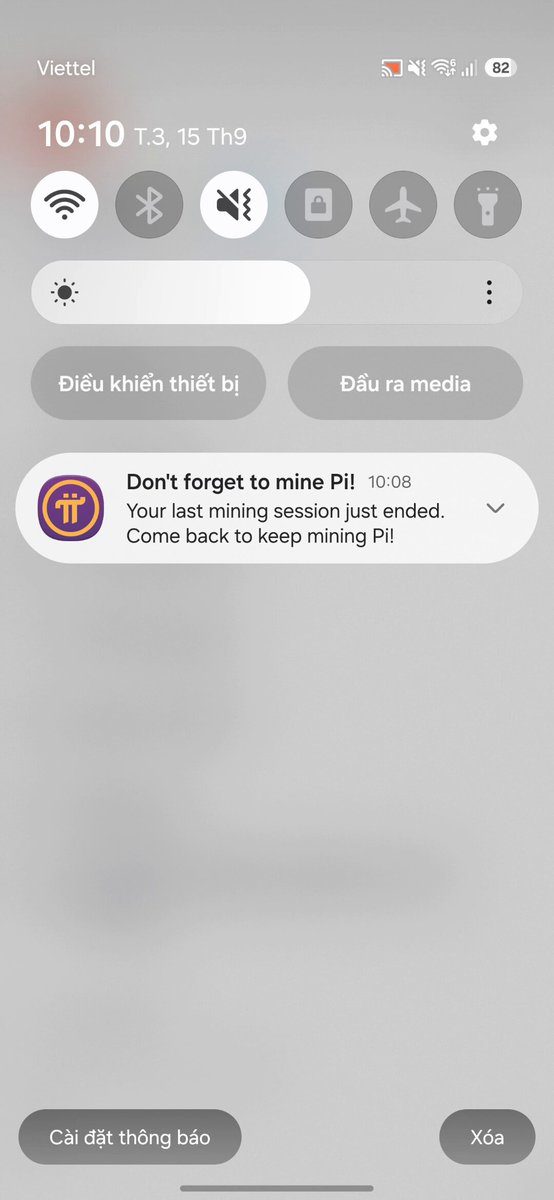This screenshot has height=1200, width=554.
Task: Expand the Pi notification with the chevron
Action: [x=495, y=508]
